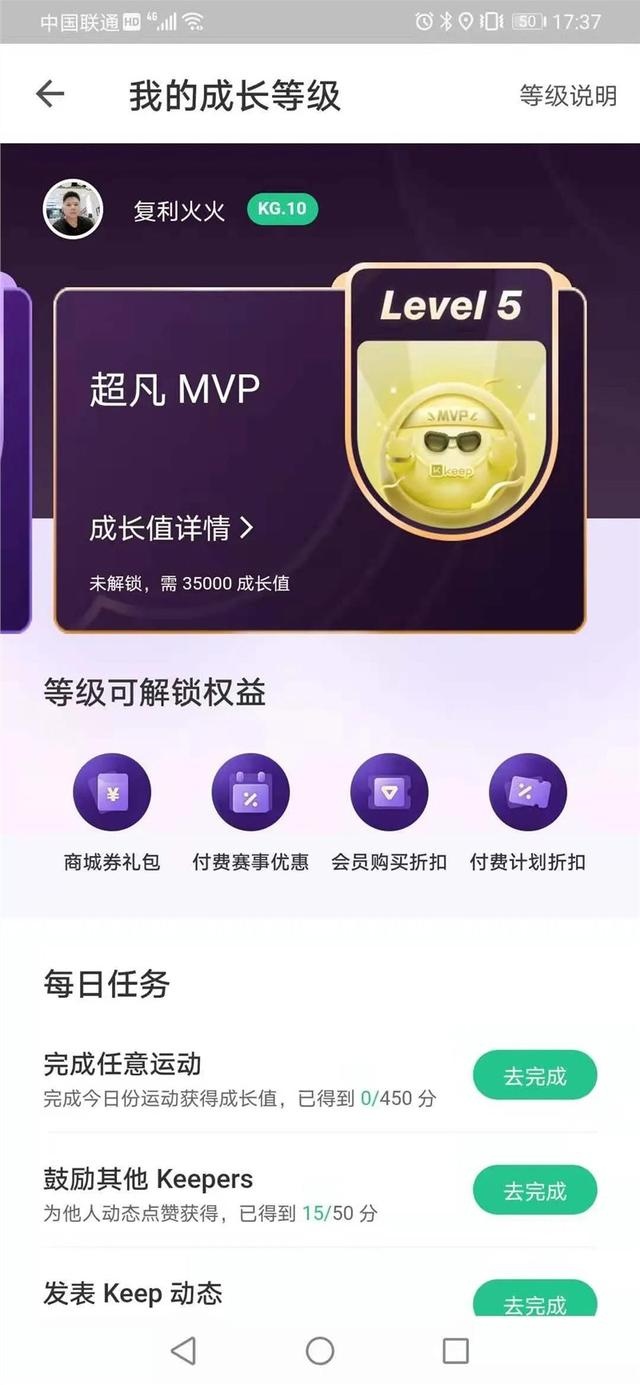Tap the 复利火火 profile avatar
This screenshot has width=640, height=1385.
73,209
